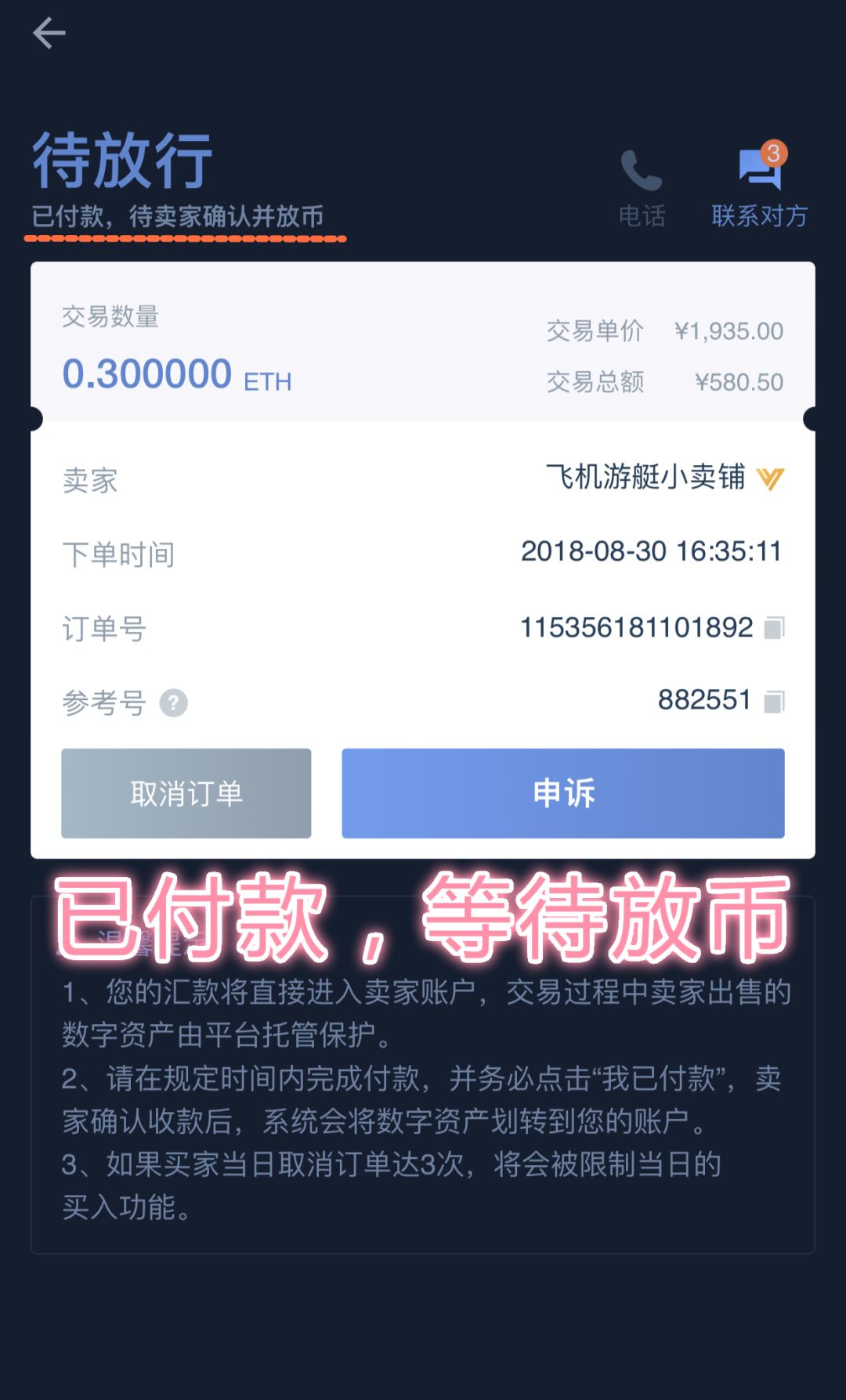
Task: Tap the gold verification badge next to seller name
Action: click(772, 478)
